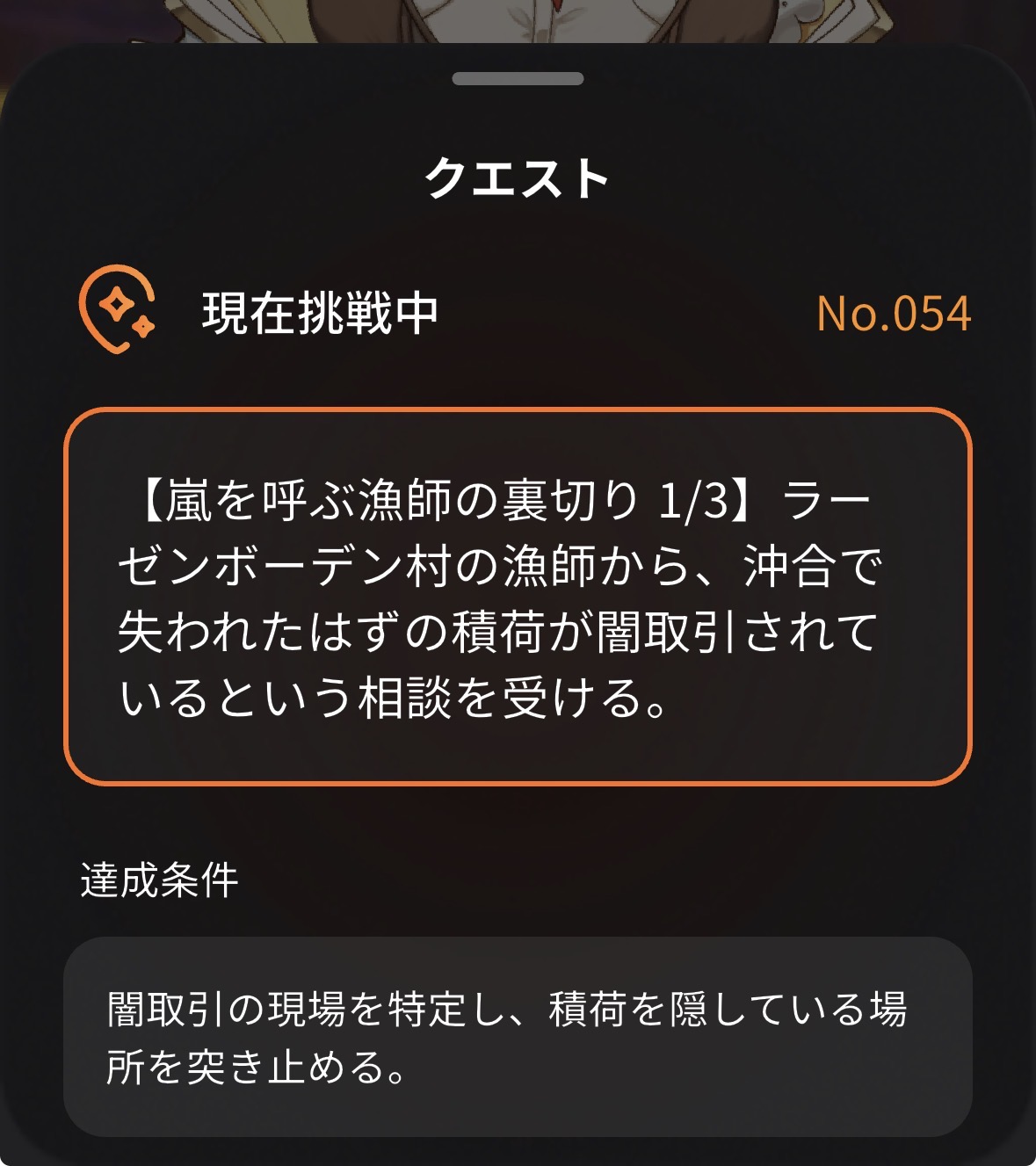This screenshot has width=1036, height=1166.
Task: Tap the sheet's drag handle bar
Action: pyautogui.click(x=518, y=79)
